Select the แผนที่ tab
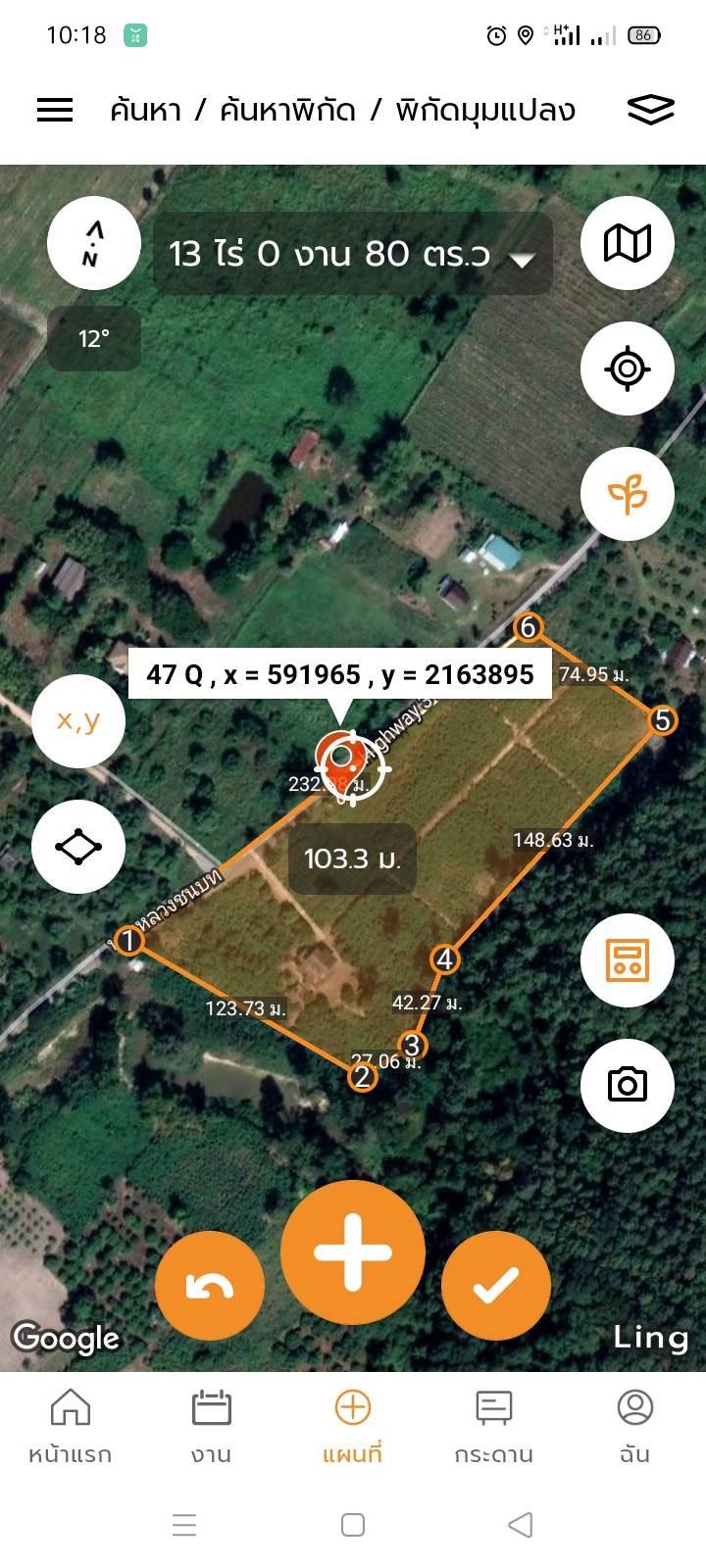Viewport: 706px width, 1568px height. [353, 1426]
